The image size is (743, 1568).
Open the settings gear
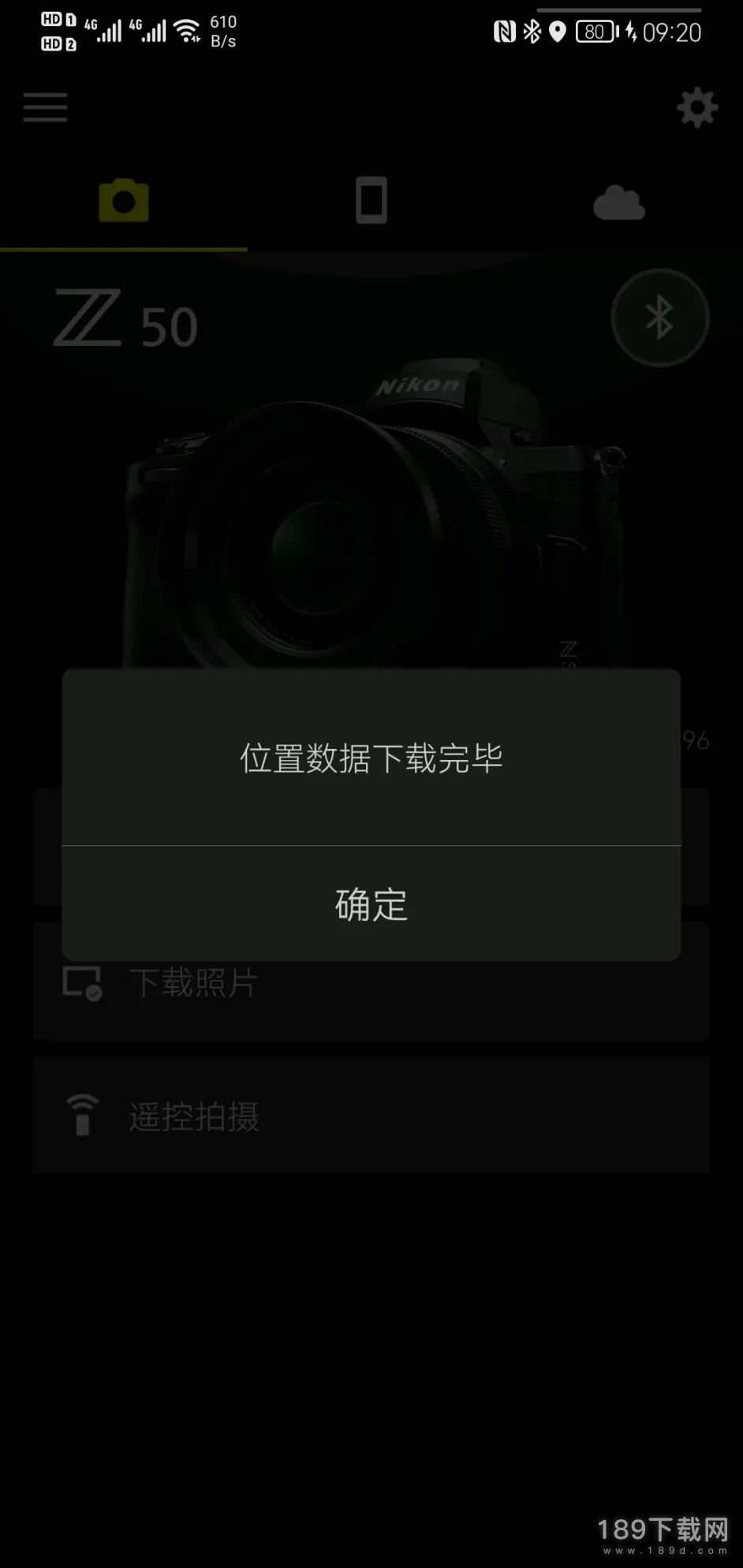tap(697, 107)
